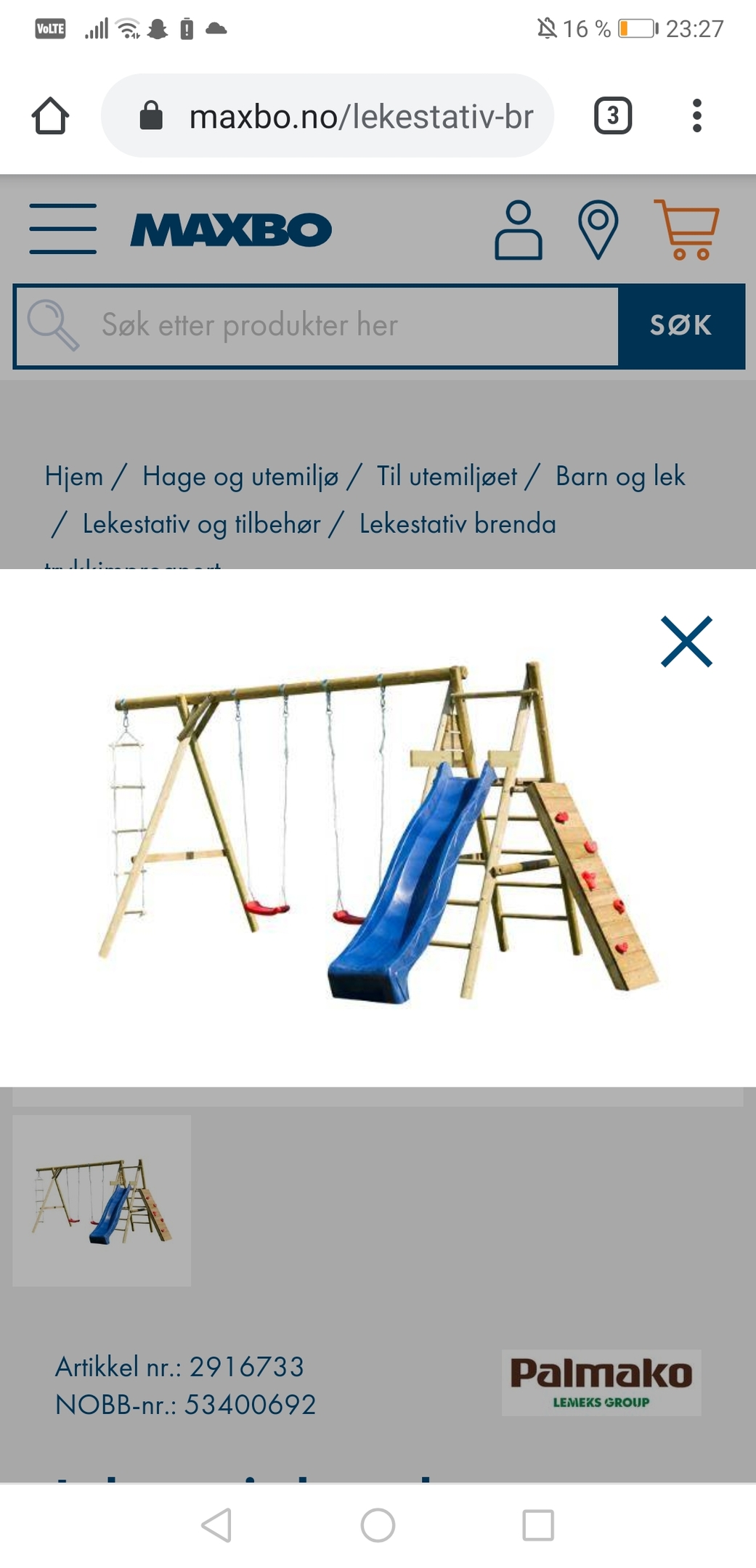Open Lekestativ og tilbehør breadcrumb
Image resolution: width=756 pixels, height=1568 pixels.
click(x=201, y=524)
